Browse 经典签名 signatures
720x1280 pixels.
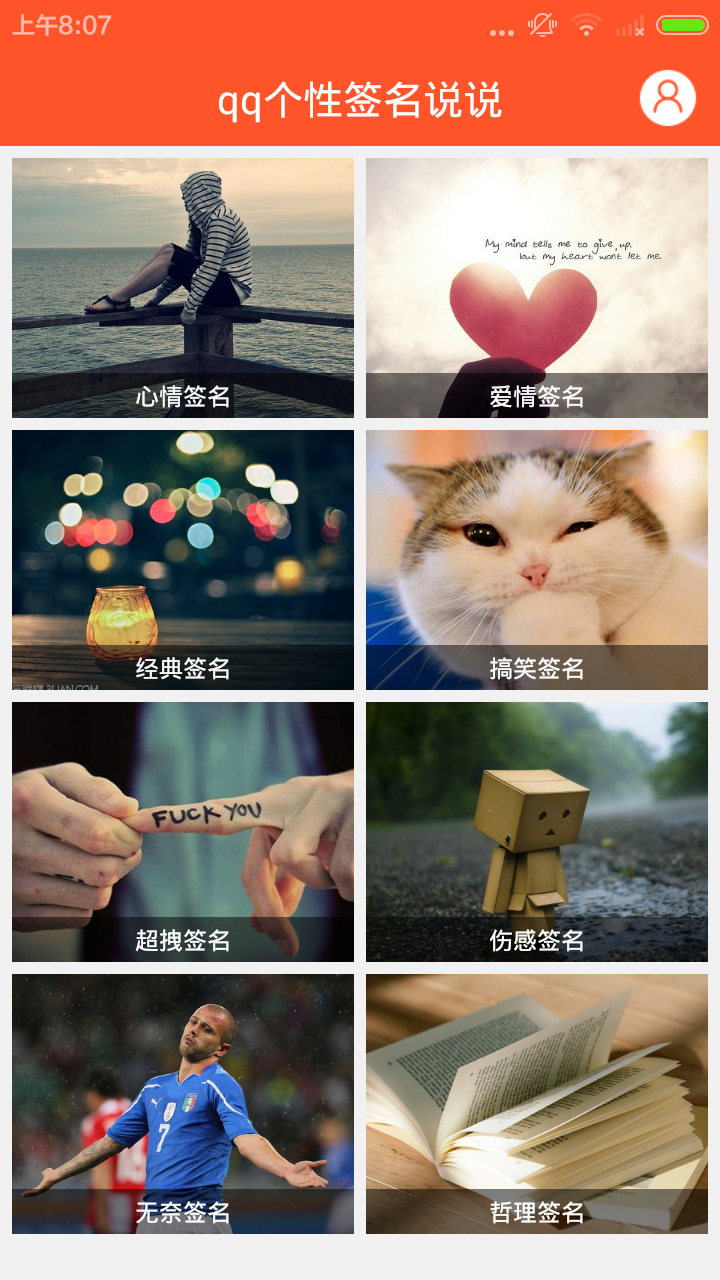[x=183, y=560]
